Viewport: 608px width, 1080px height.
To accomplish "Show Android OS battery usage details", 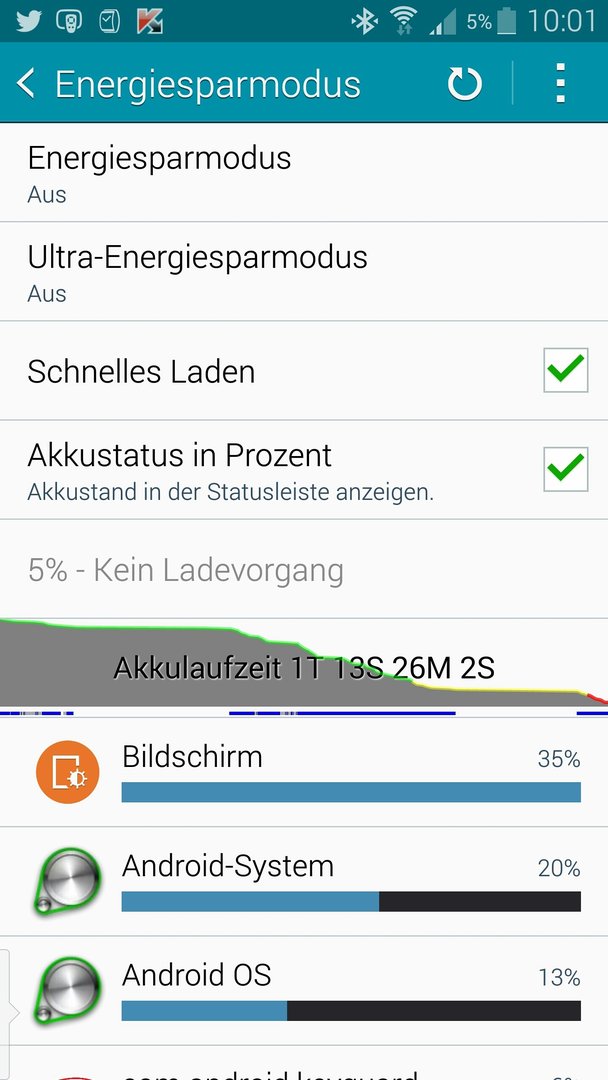I will coord(304,991).
